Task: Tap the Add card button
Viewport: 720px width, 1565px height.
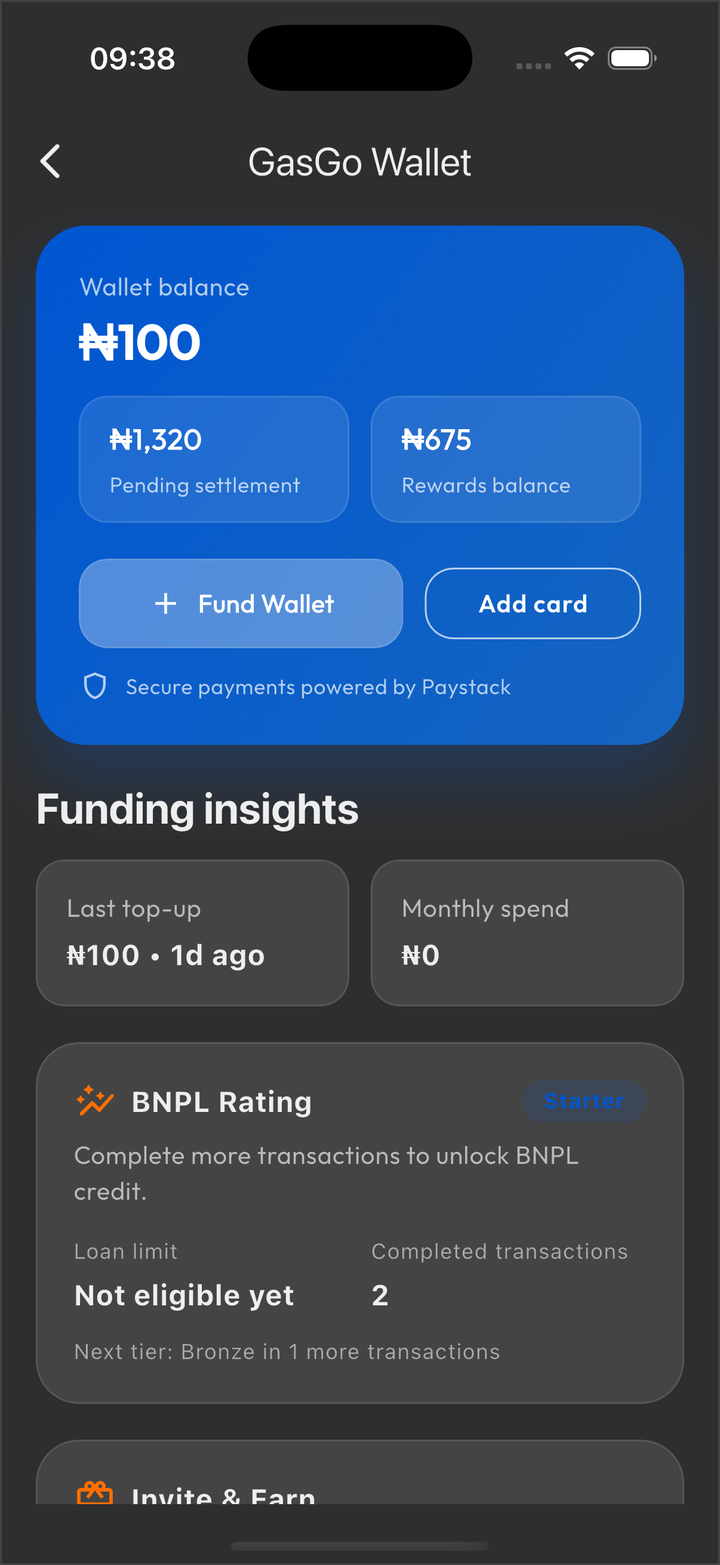Action: pyautogui.click(x=532, y=603)
